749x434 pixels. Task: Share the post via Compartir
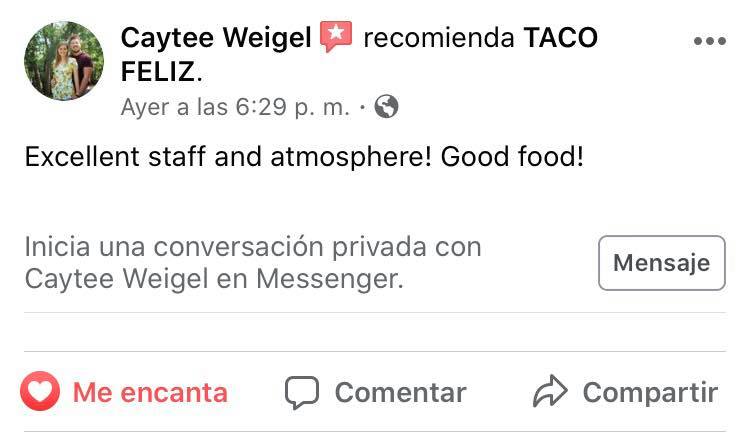coord(626,393)
